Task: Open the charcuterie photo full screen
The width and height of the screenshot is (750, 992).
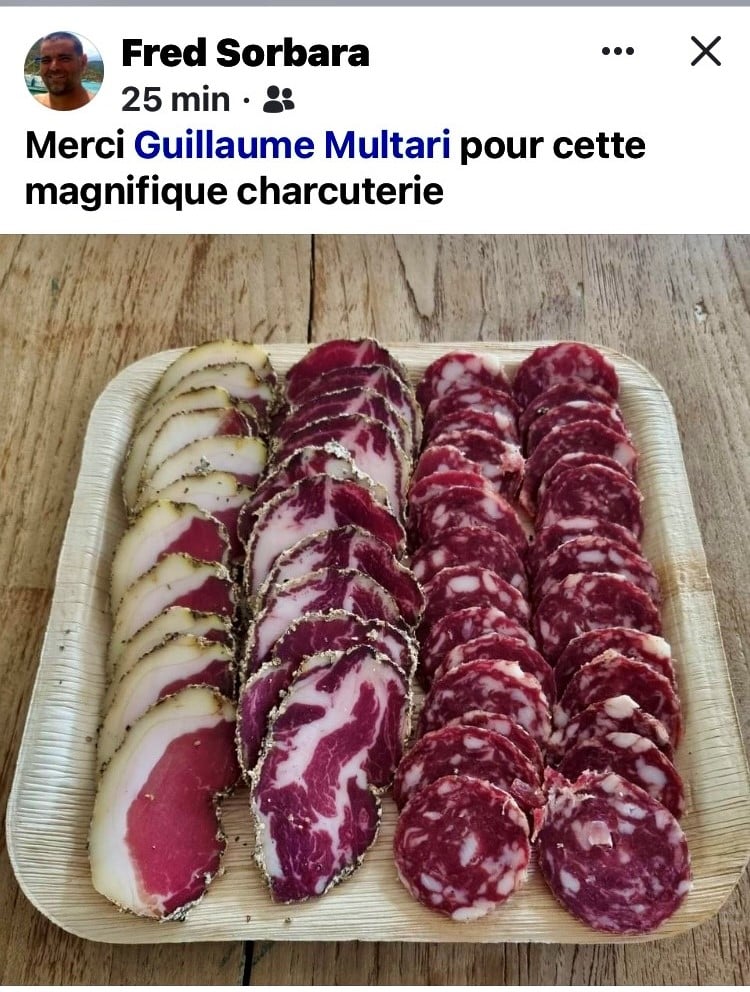Action: [x=375, y=610]
